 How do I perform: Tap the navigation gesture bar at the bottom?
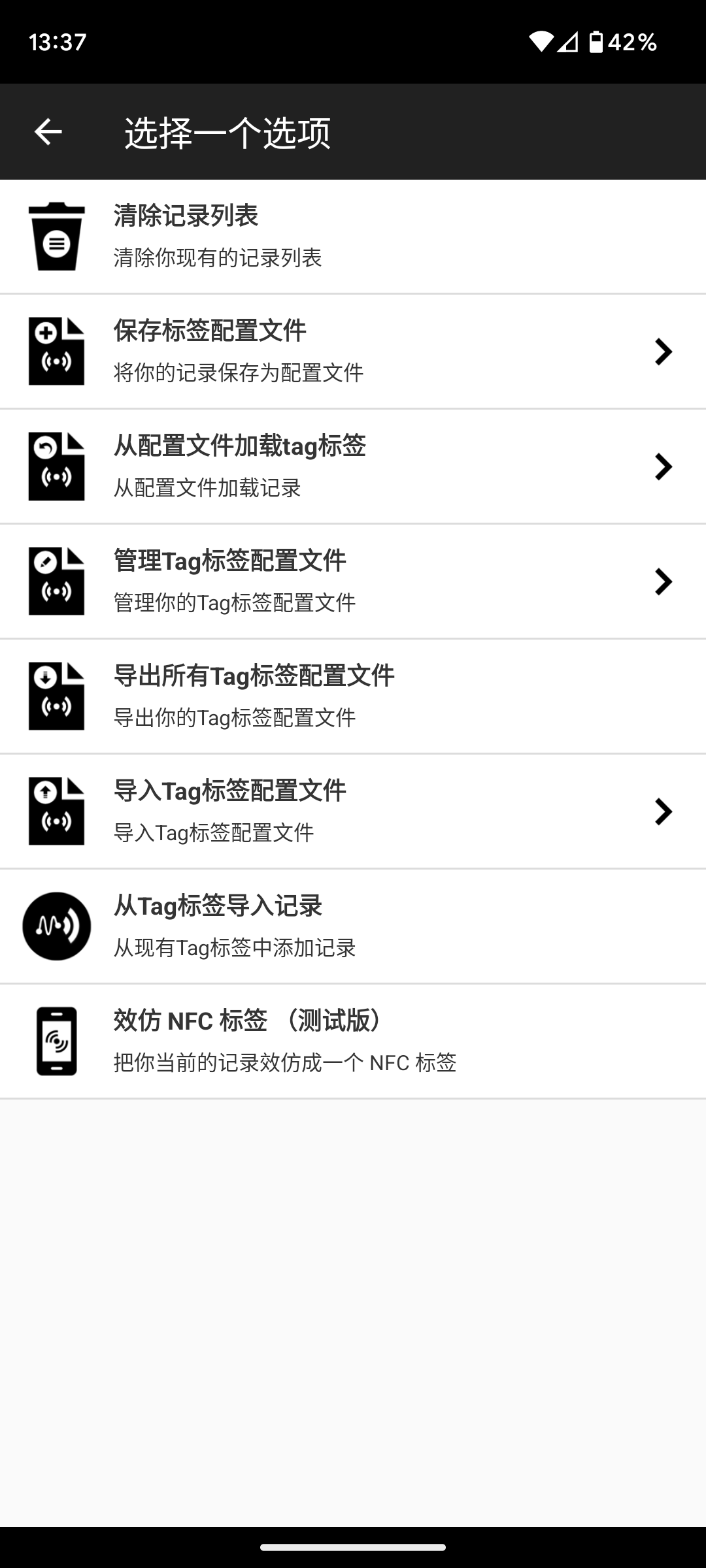point(353,1546)
